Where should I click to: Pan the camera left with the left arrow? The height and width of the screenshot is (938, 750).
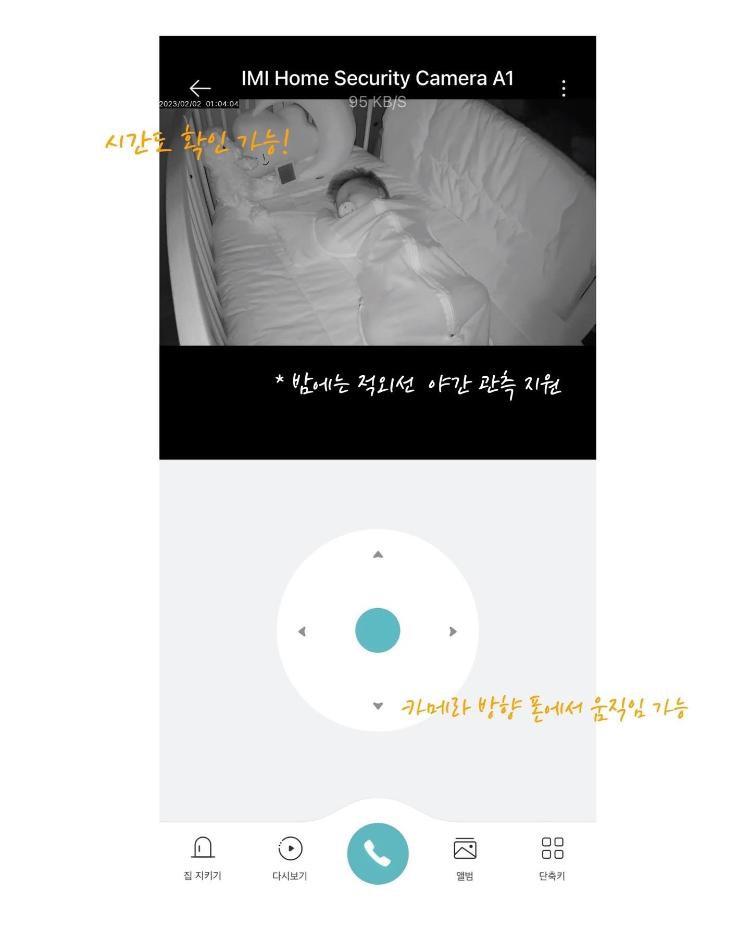point(302,631)
